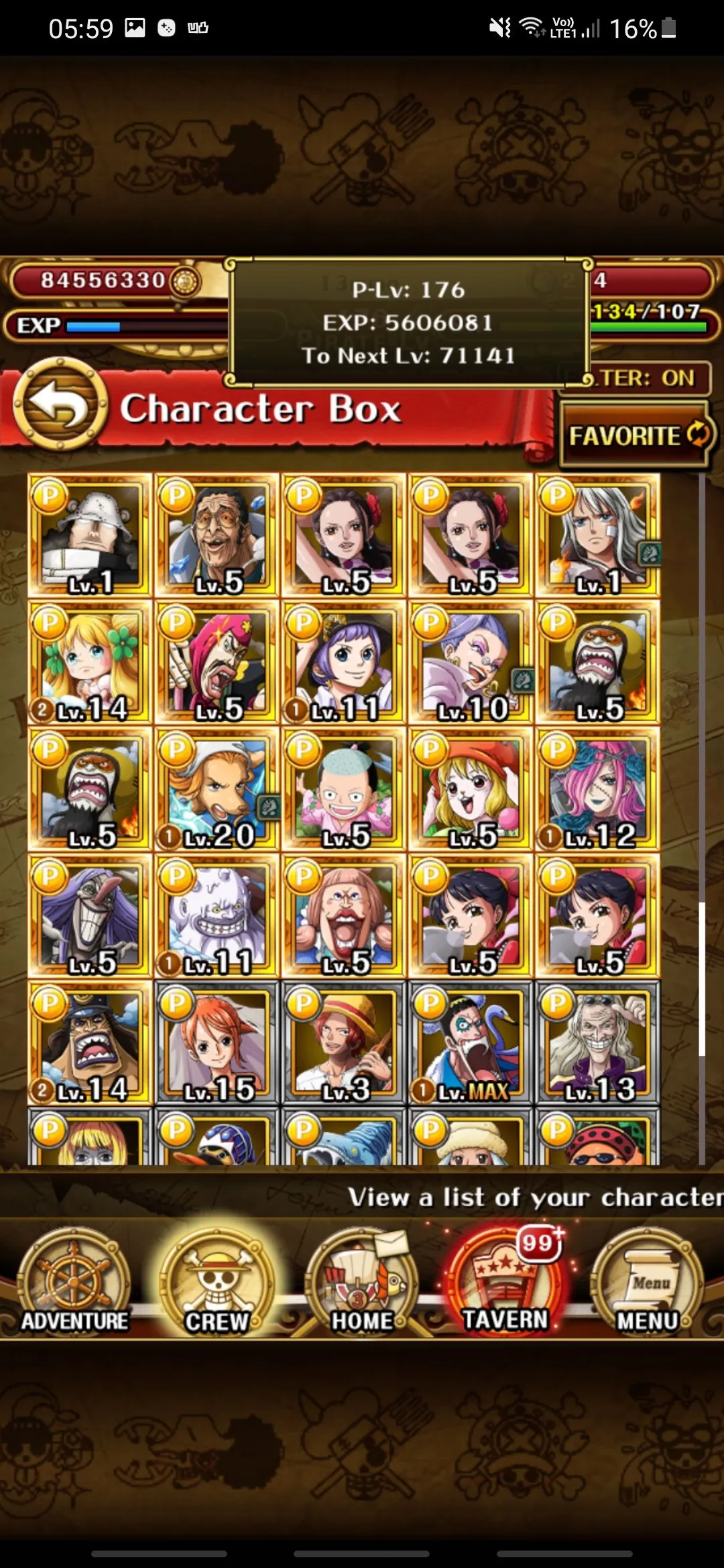Select the Lv.1 helmeted character in black

90,535
